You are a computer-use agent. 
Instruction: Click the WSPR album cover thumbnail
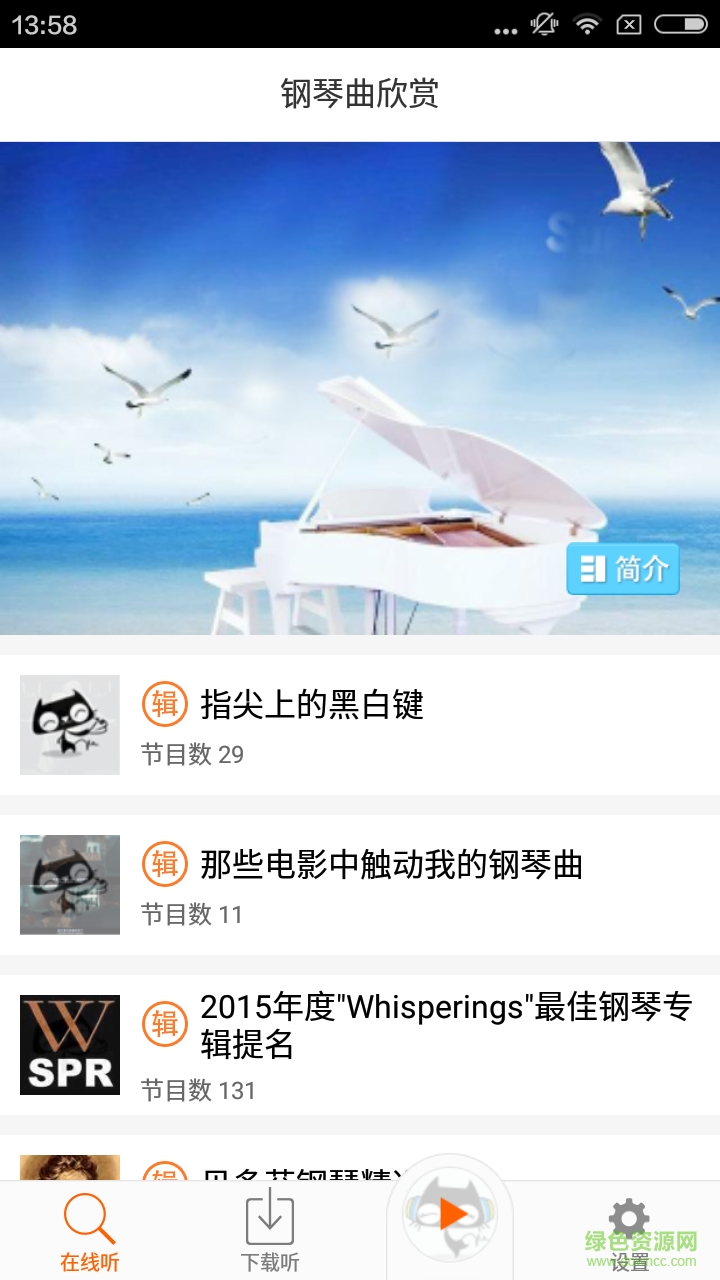pyautogui.click(x=69, y=1044)
